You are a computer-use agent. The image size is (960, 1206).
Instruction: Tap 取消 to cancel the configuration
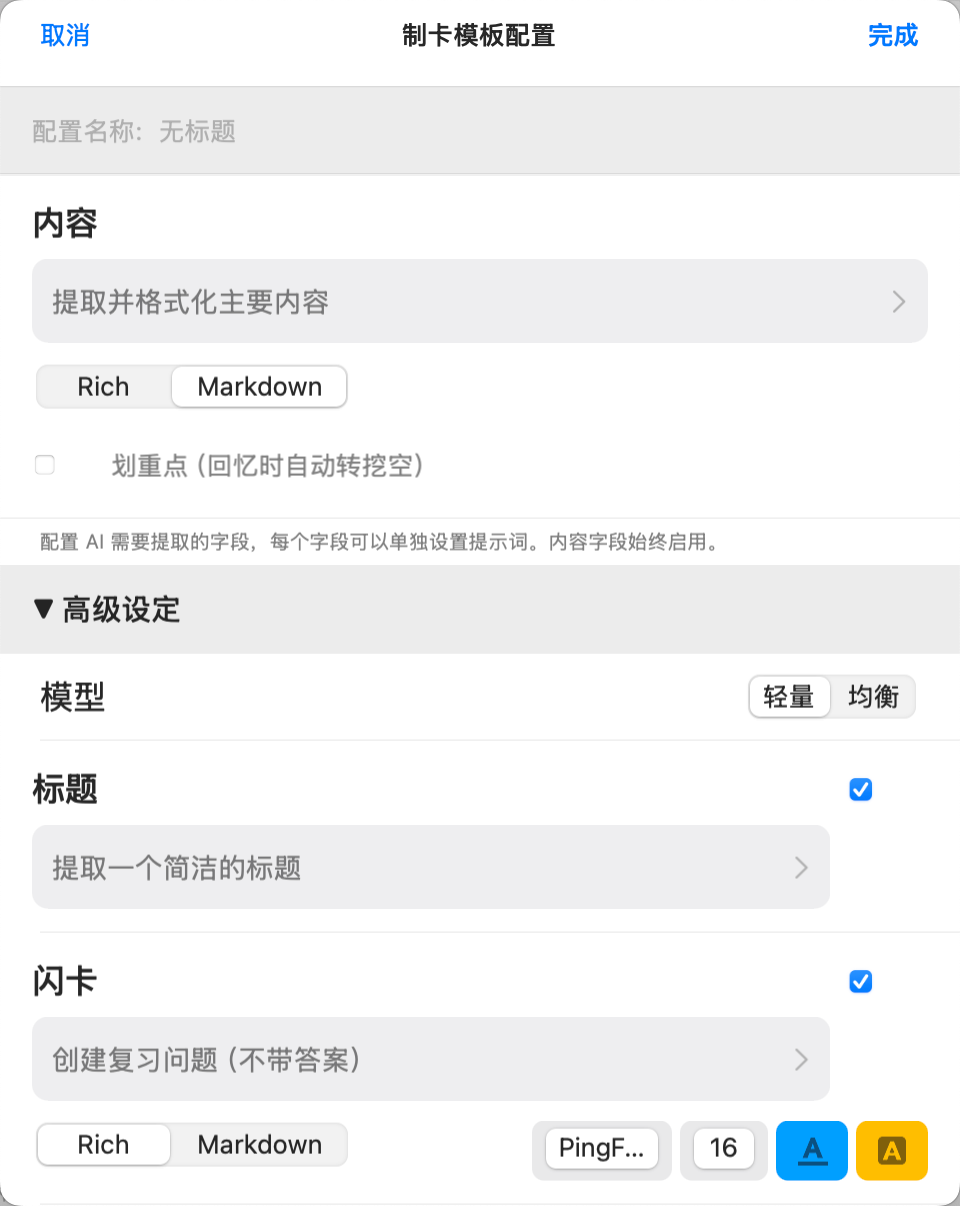point(65,36)
